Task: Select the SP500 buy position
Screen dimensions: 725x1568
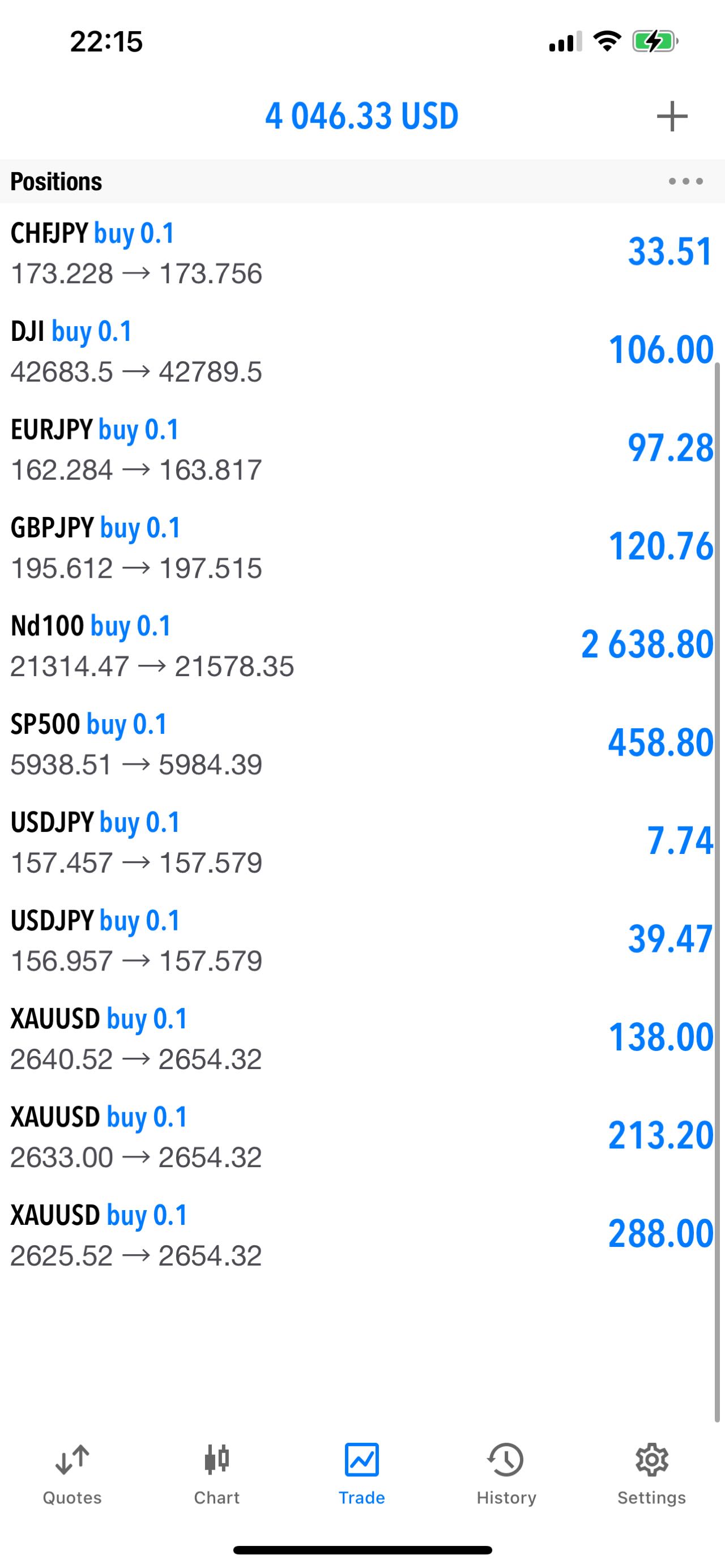Action: point(362,744)
